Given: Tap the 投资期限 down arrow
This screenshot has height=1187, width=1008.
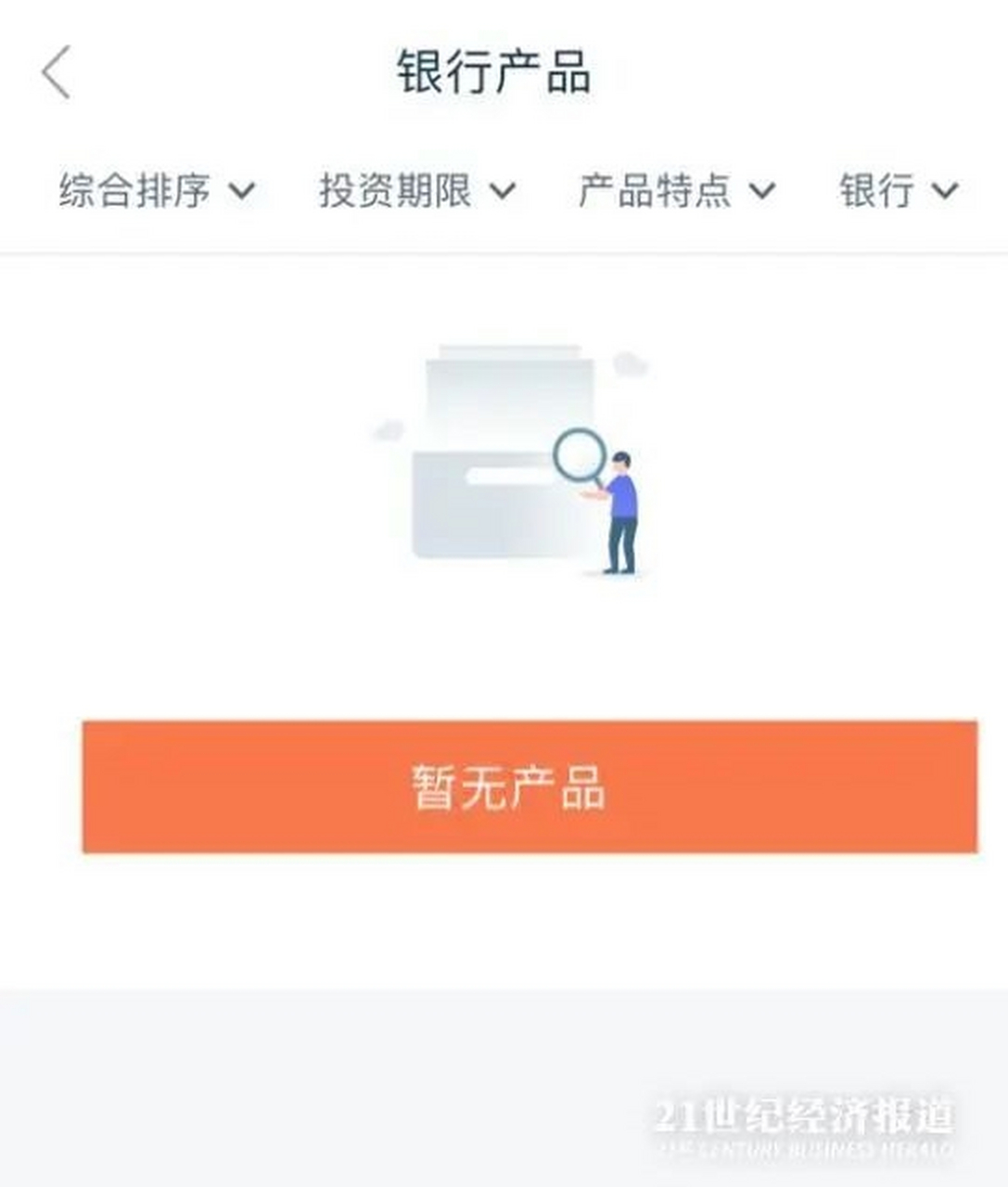Looking at the screenshot, I should click(502, 193).
